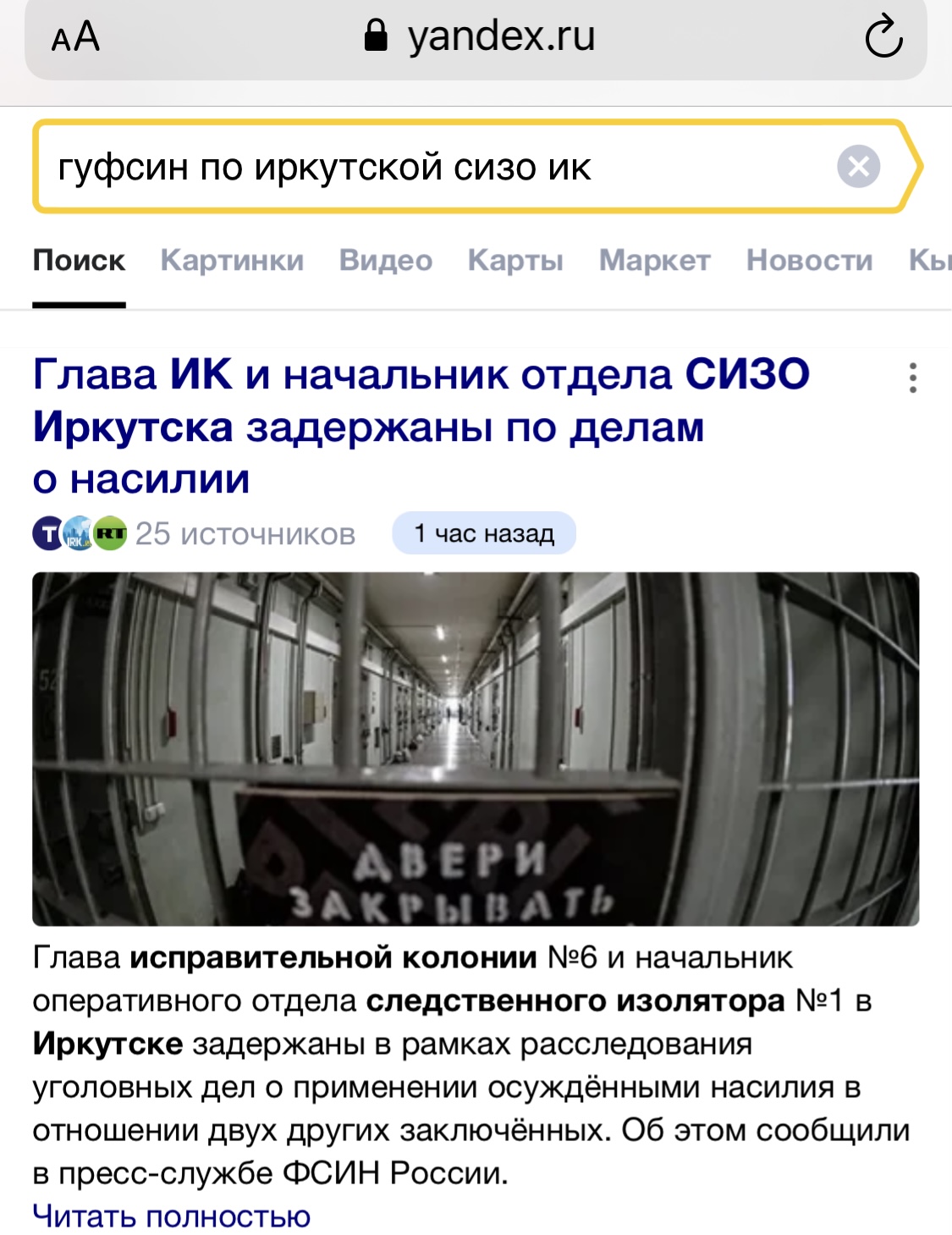Open the three-dot menu of the news result
Viewport: 952px width, 1235px height.
click(x=912, y=378)
